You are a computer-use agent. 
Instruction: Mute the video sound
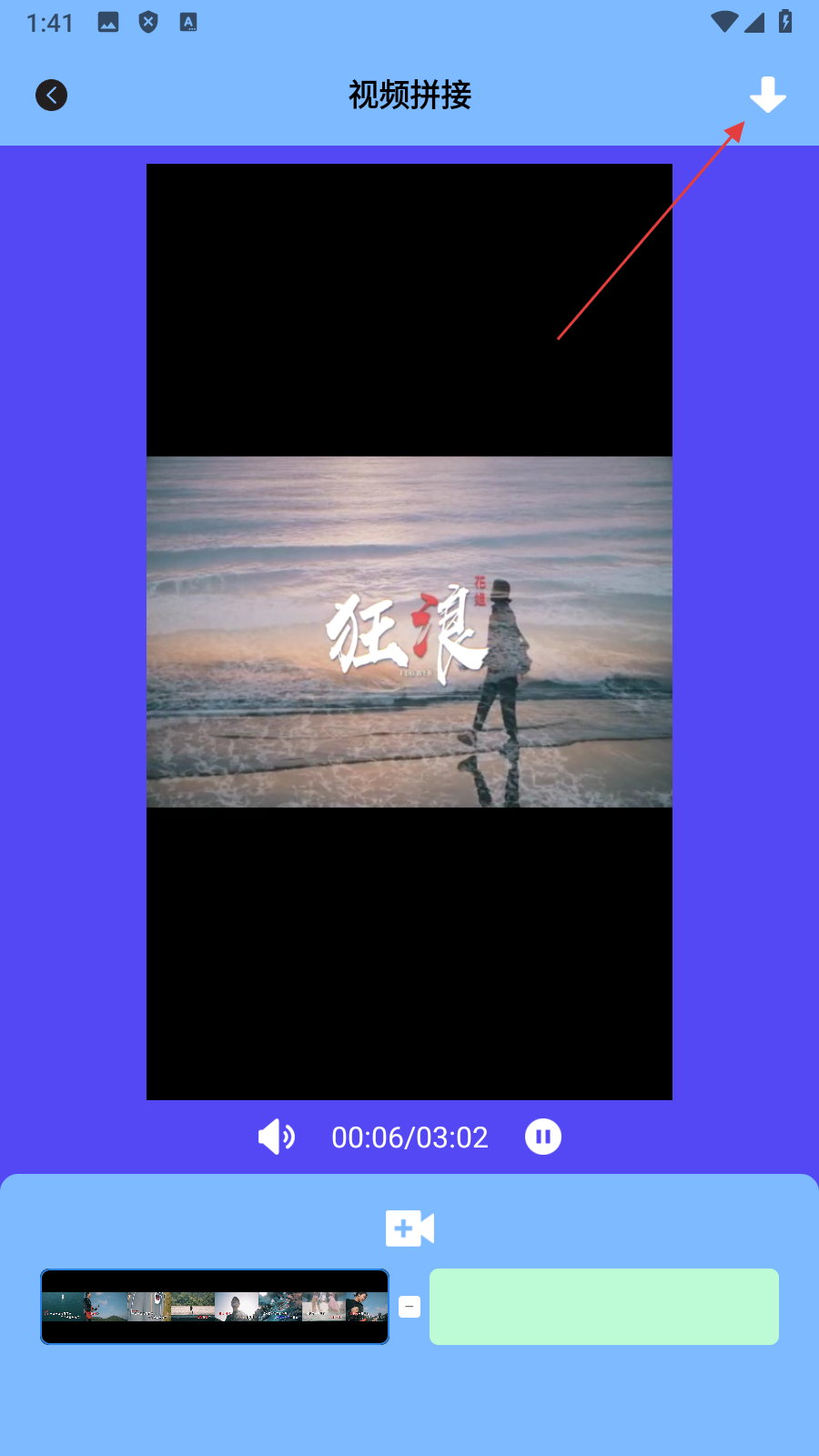(276, 1137)
